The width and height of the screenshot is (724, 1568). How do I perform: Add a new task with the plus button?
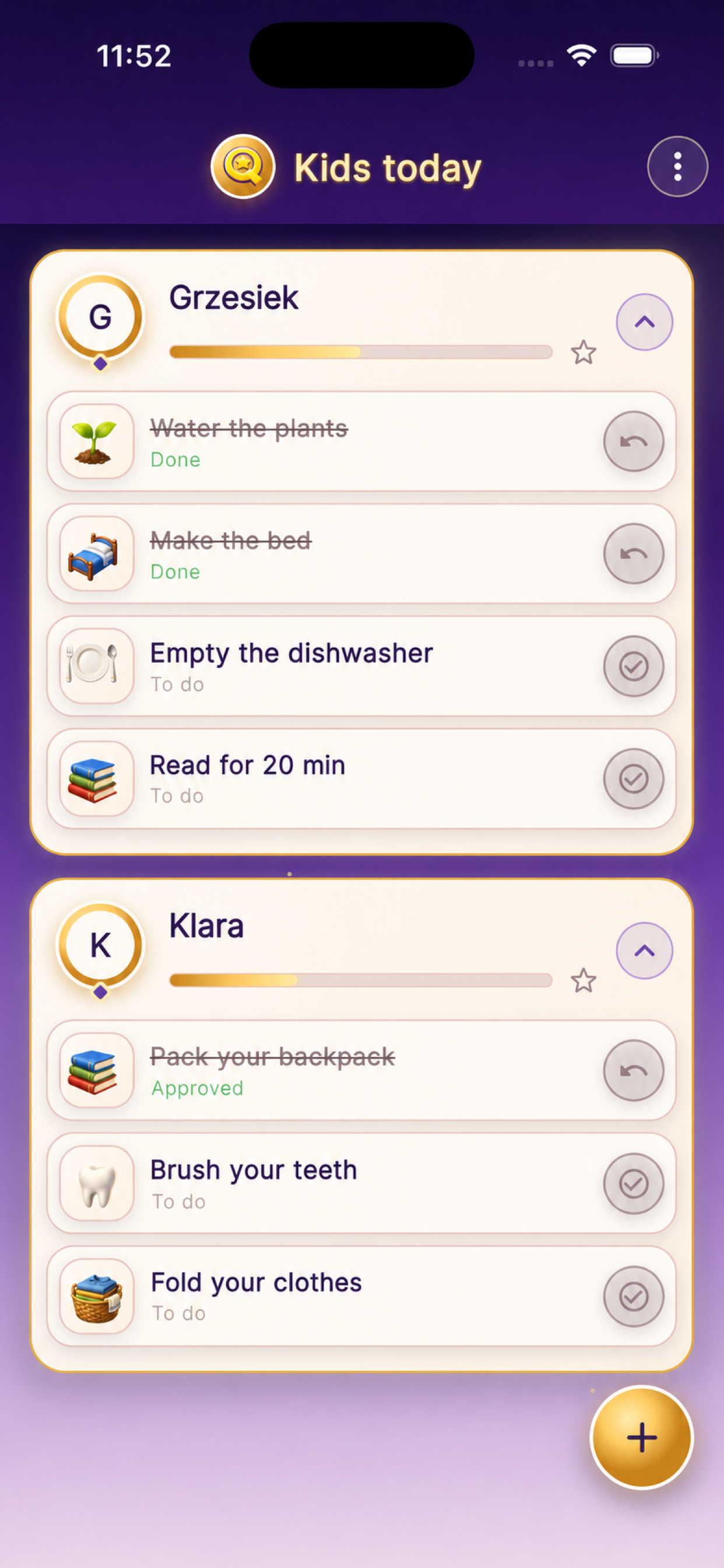pyautogui.click(x=641, y=1438)
